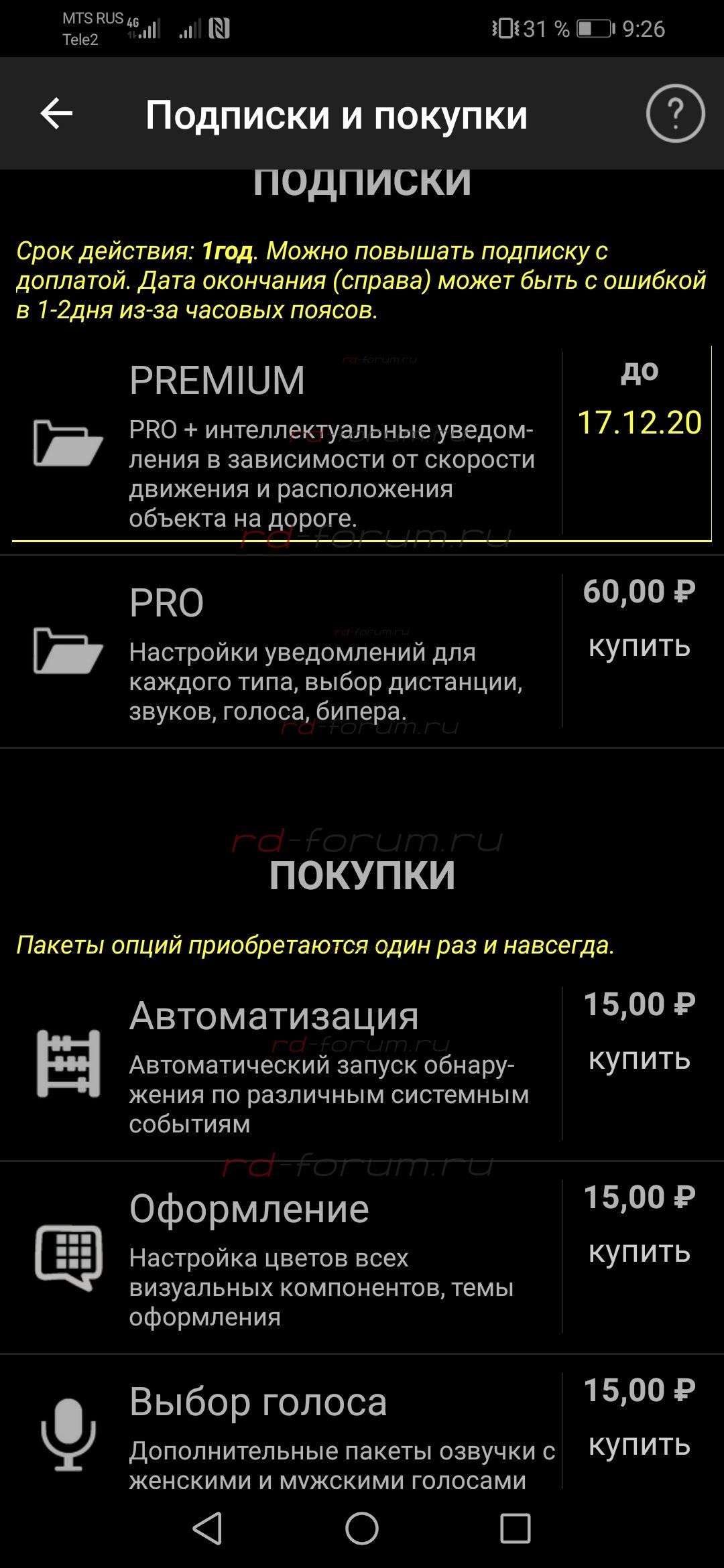Buy the Автоматизация package

click(x=639, y=1059)
